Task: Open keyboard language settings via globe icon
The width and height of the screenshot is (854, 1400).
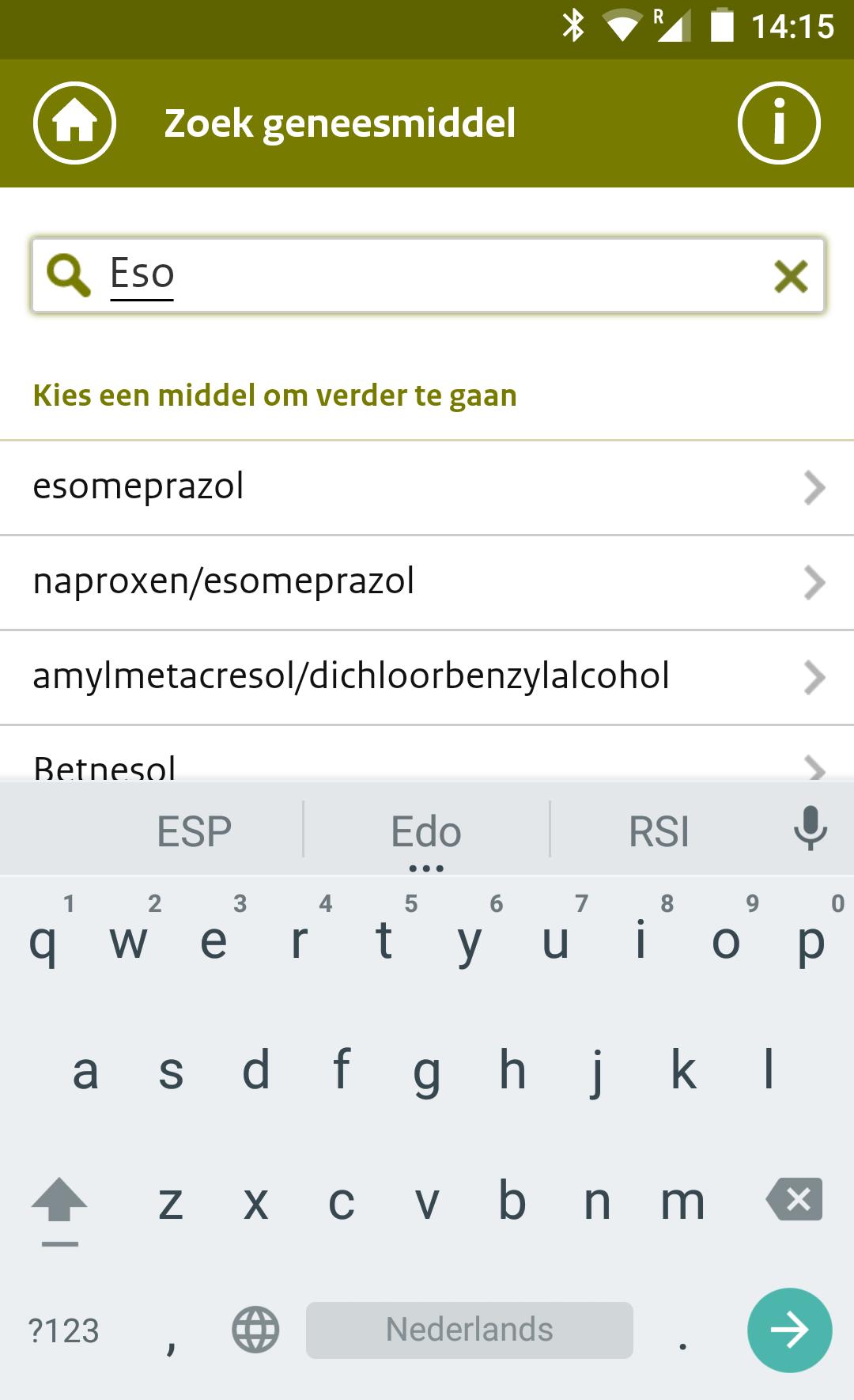Action: click(253, 1330)
